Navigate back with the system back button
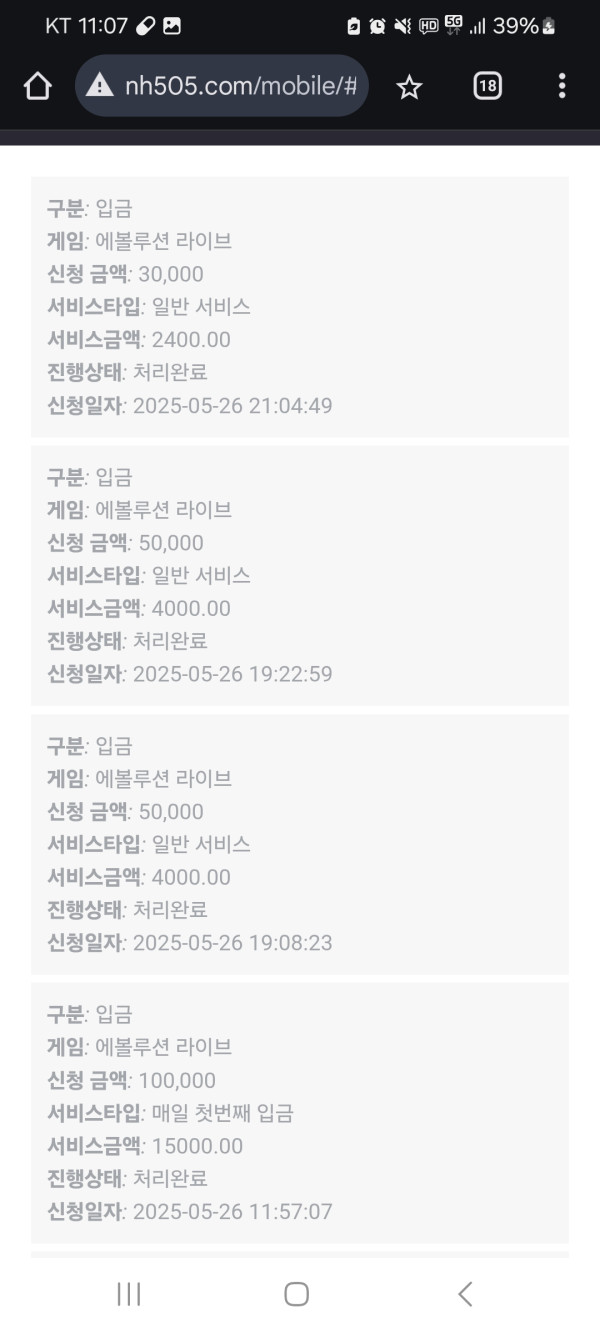Screen dimensions: 600x1333 [x=465, y=1294]
